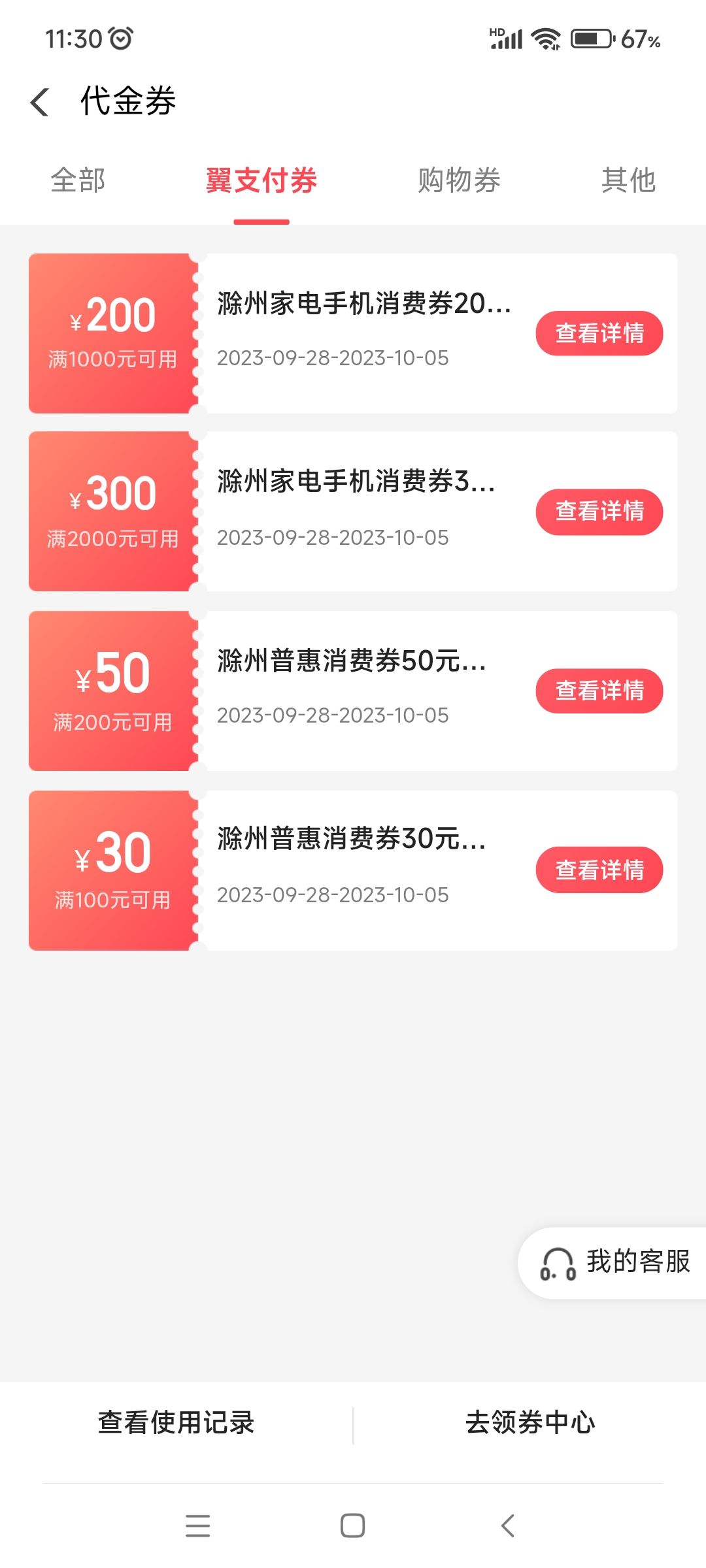View details of the ¥200 coupon
Viewport: 706px width, 1568px height.
(x=599, y=333)
